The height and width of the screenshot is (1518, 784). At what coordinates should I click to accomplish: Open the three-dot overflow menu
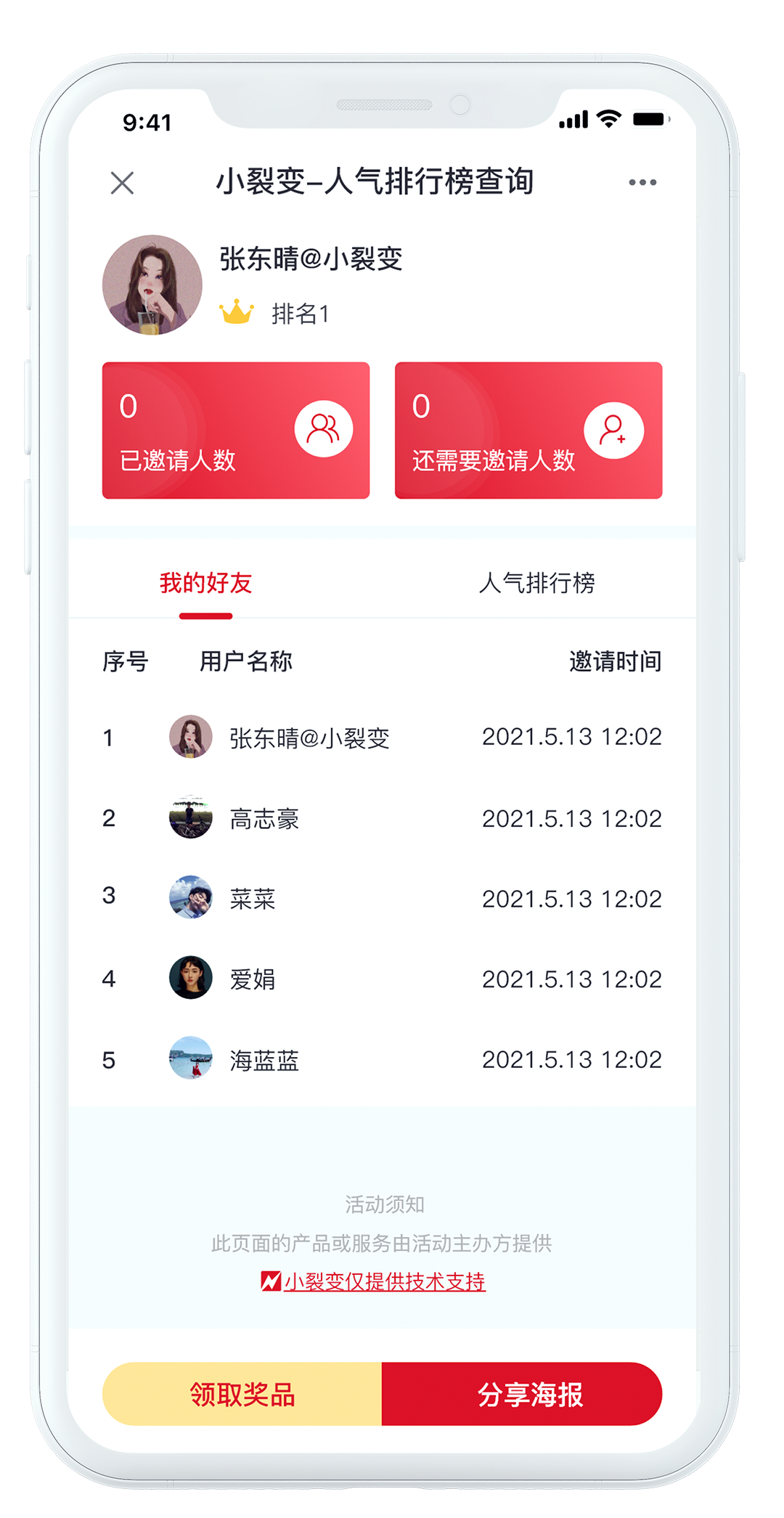coord(642,182)
